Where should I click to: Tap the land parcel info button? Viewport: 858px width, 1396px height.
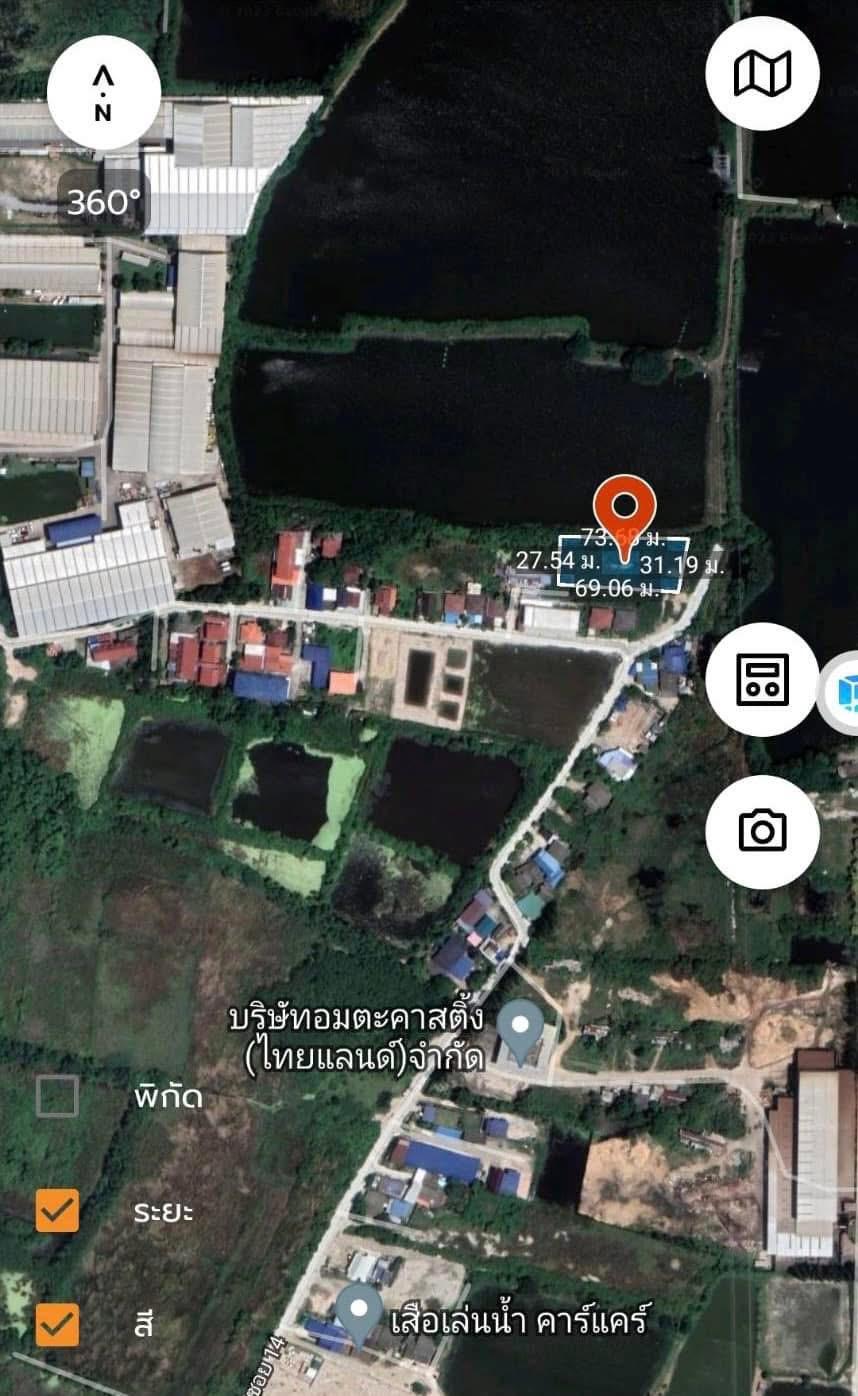(x=762, y=679)
